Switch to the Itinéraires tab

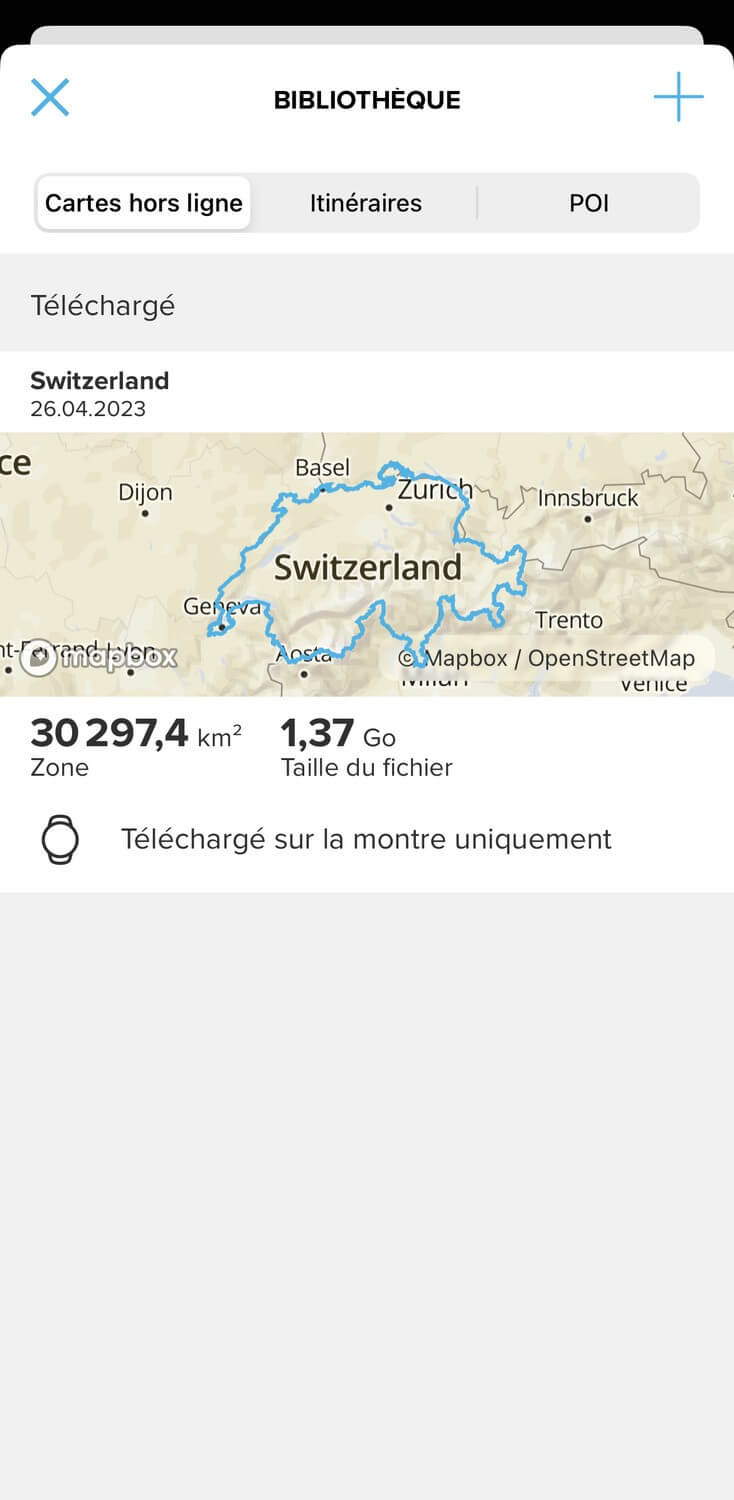365,203
